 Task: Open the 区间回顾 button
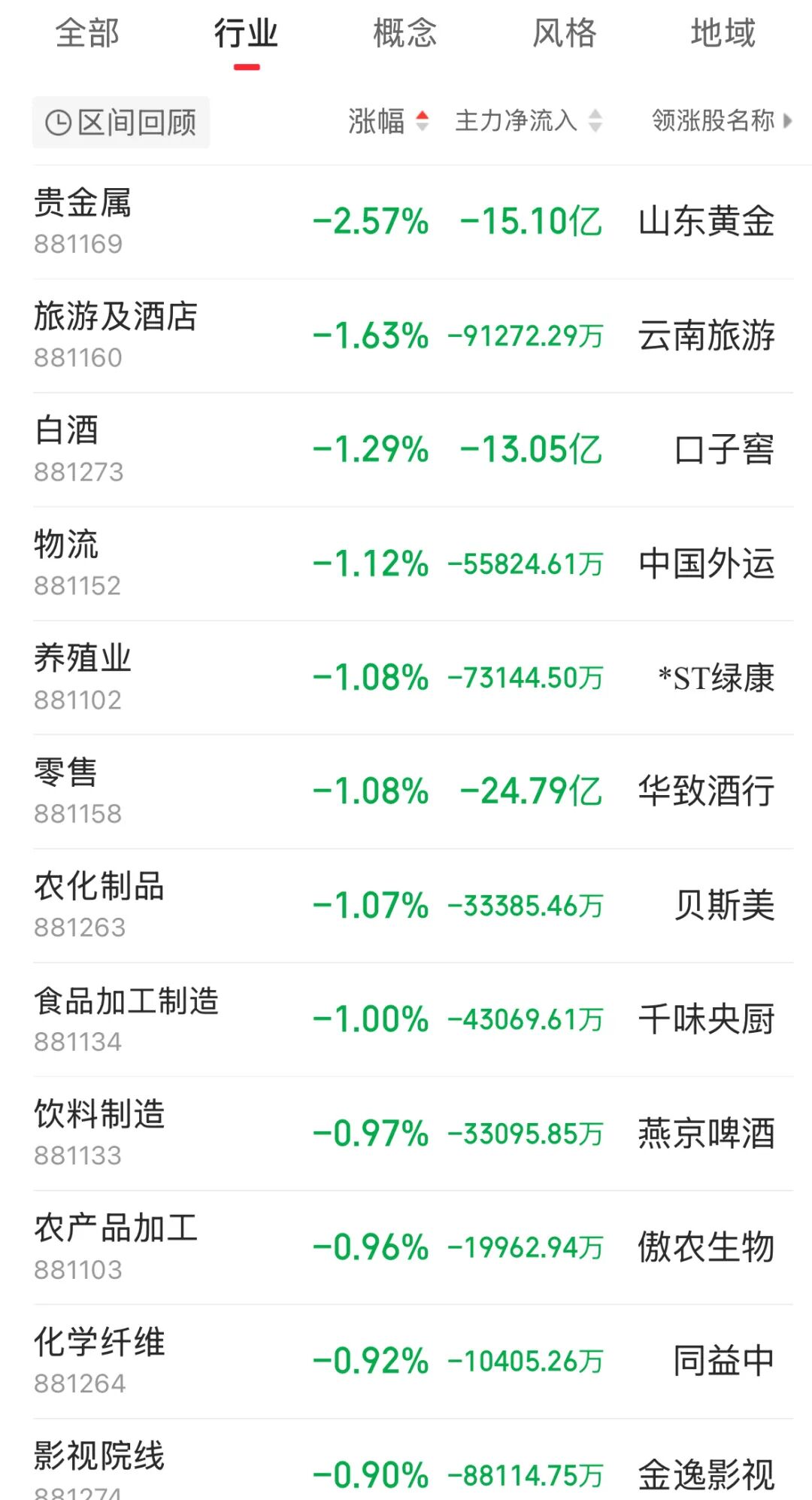click(x=121, y=122)
